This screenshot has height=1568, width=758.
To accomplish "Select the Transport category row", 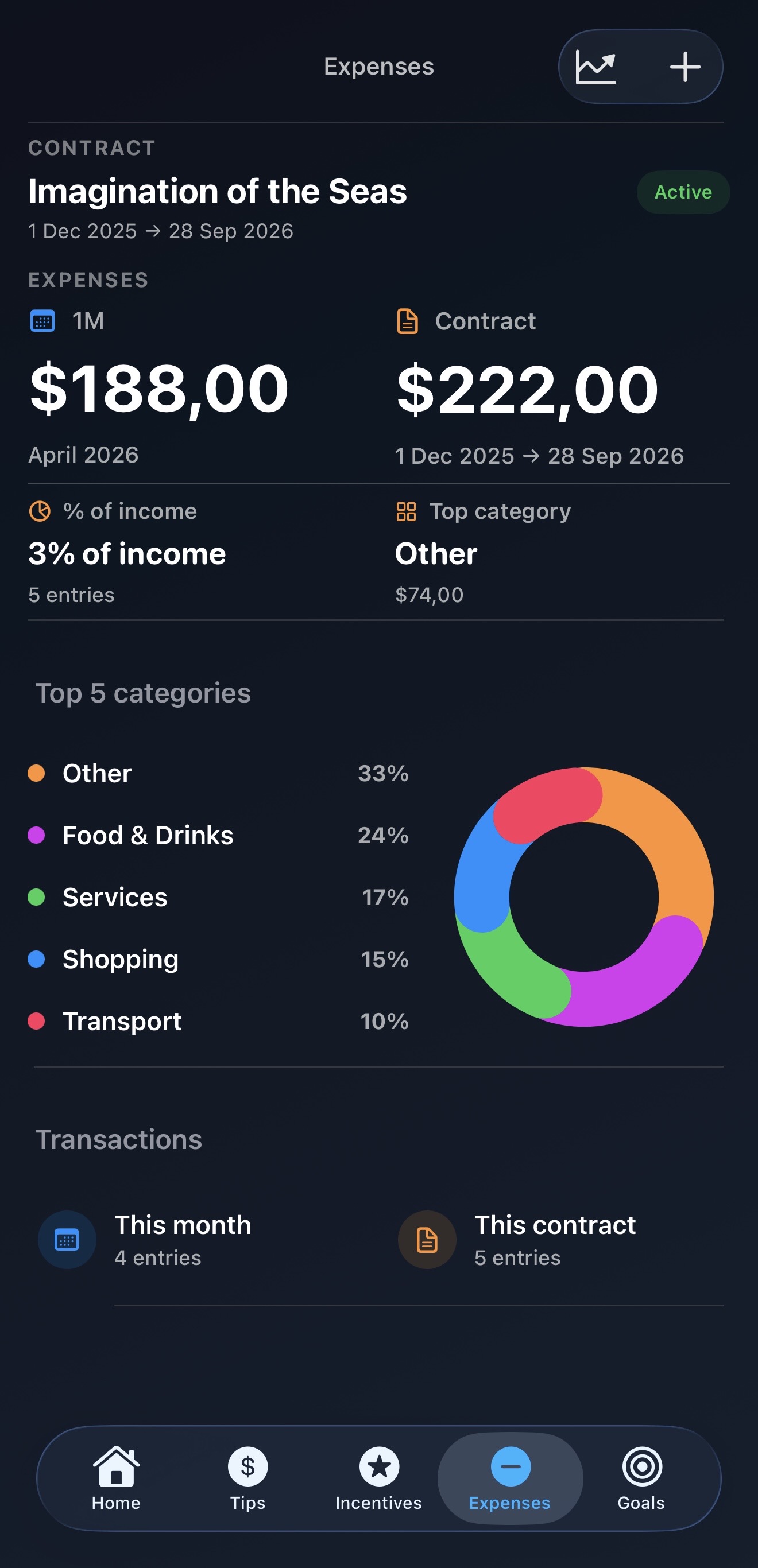I will (x=122, y=1022).
